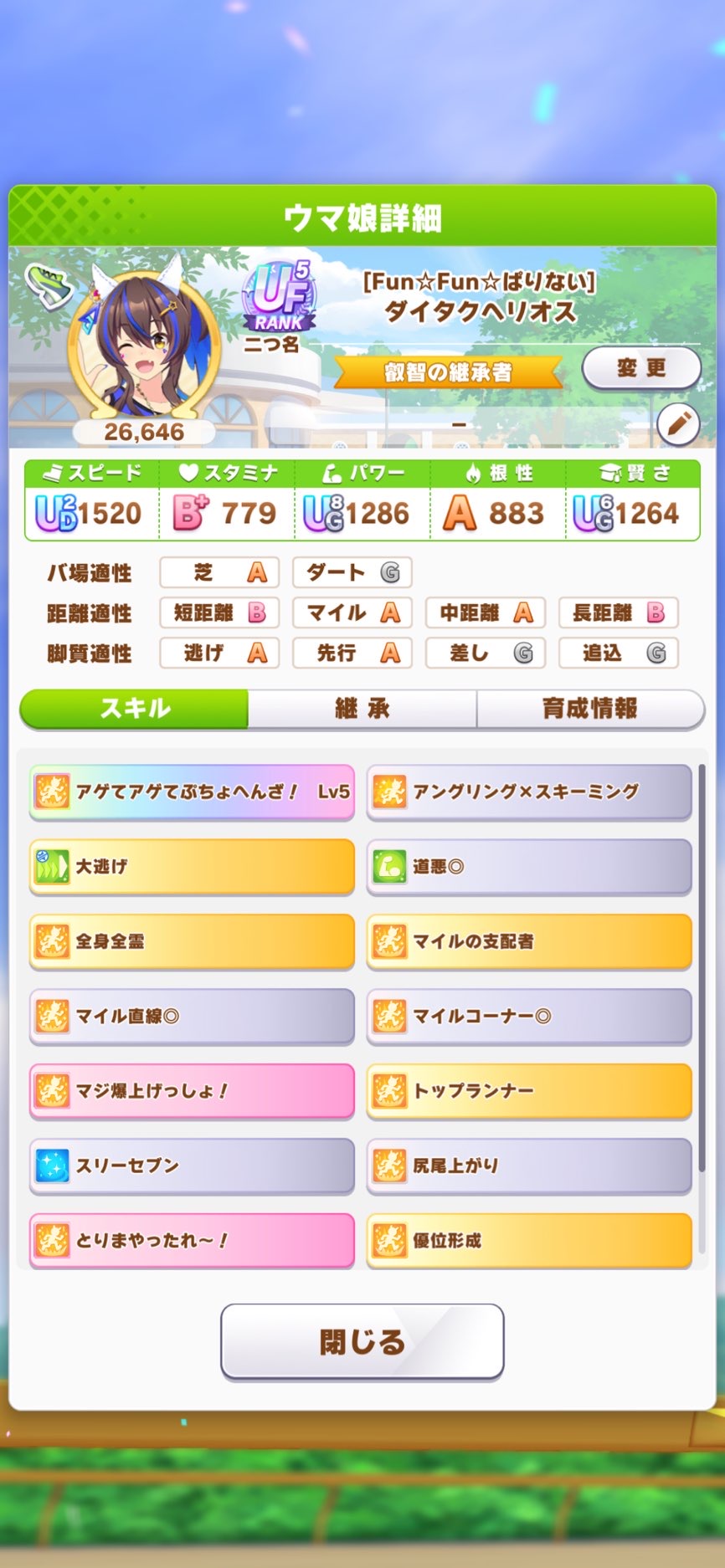View the アングリング×スキーミング skill
This screenshot has height=1568, width=725.
tap(528, 792)
